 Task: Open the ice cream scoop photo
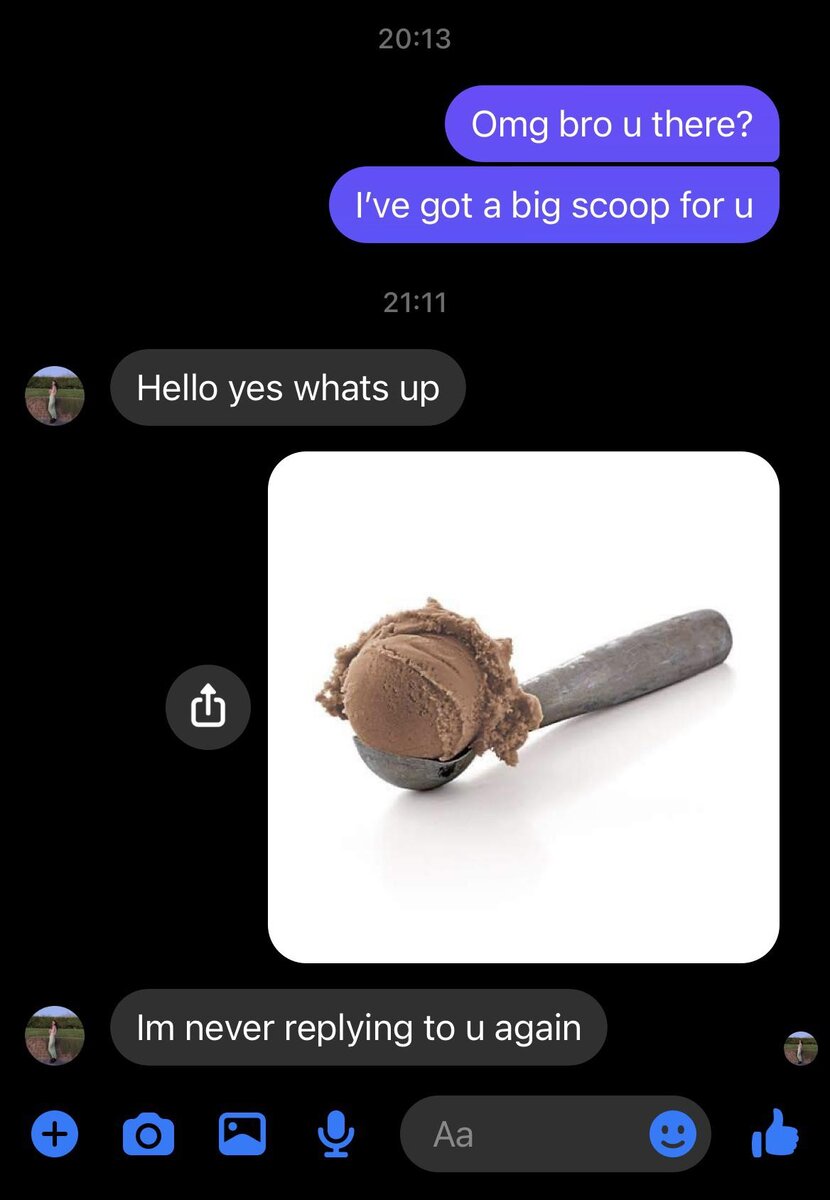click(x=523, y=707)
